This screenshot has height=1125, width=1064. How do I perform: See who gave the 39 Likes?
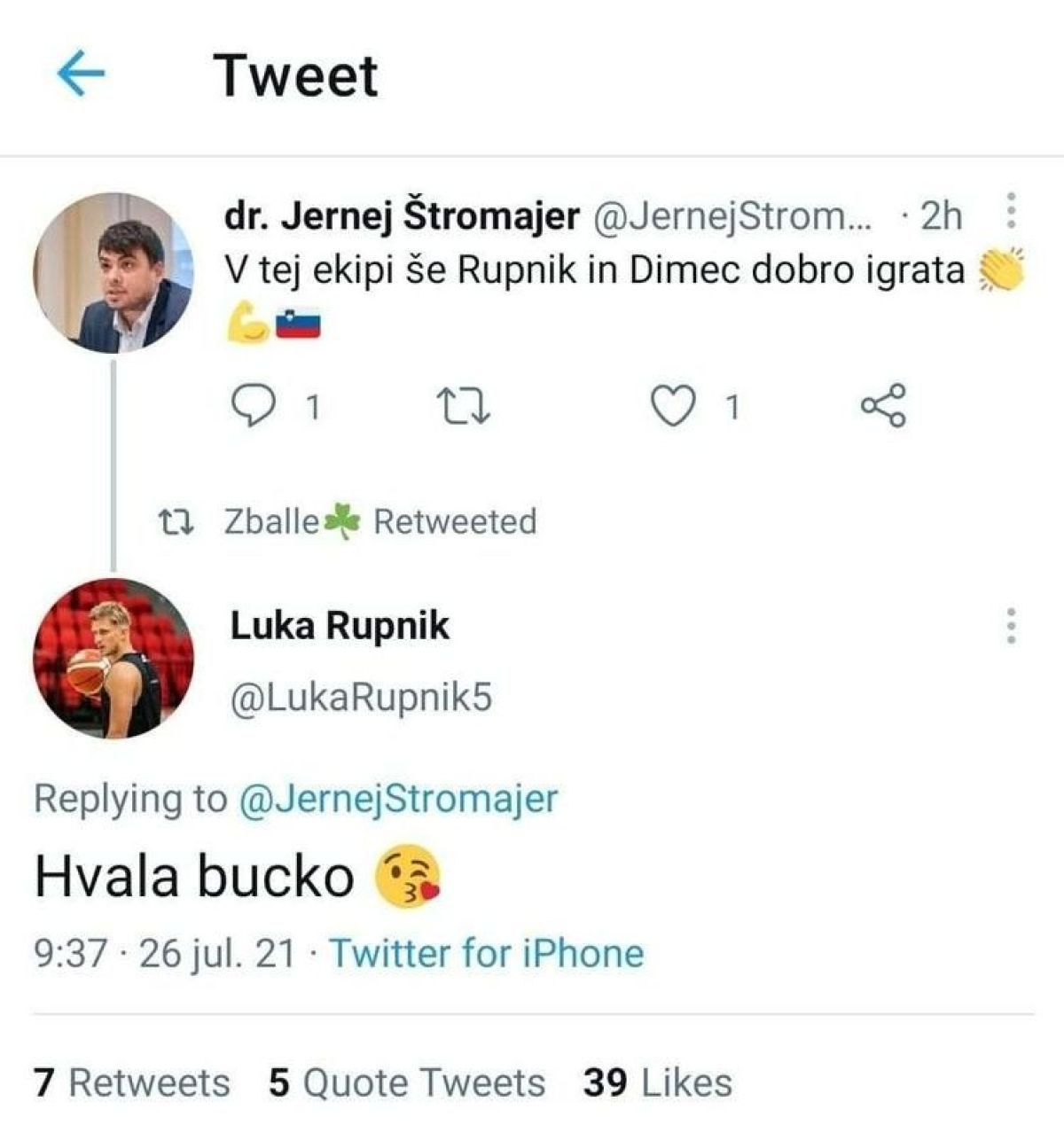tap(658, 1082)
